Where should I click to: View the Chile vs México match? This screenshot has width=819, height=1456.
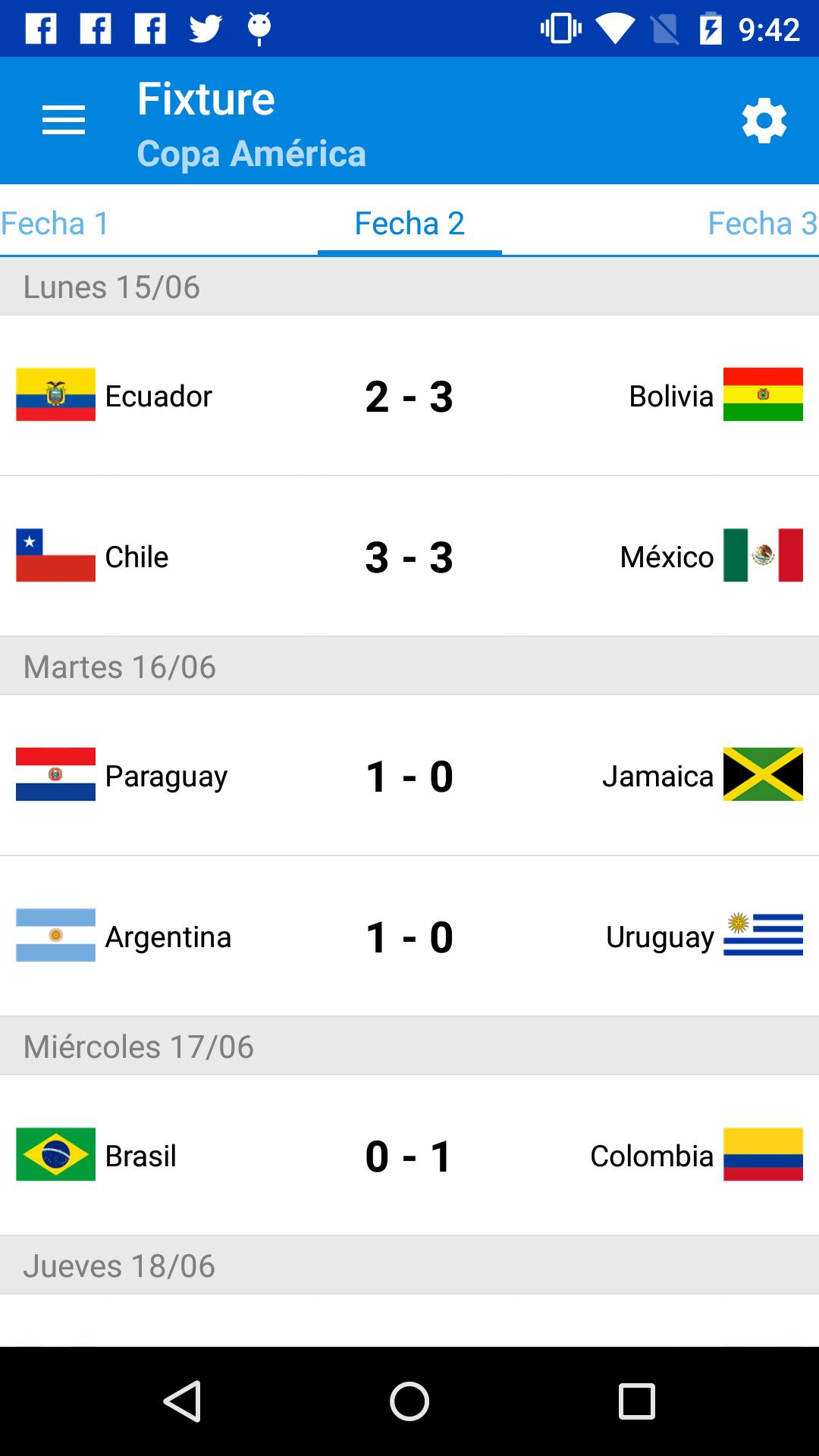pos(409,556)
